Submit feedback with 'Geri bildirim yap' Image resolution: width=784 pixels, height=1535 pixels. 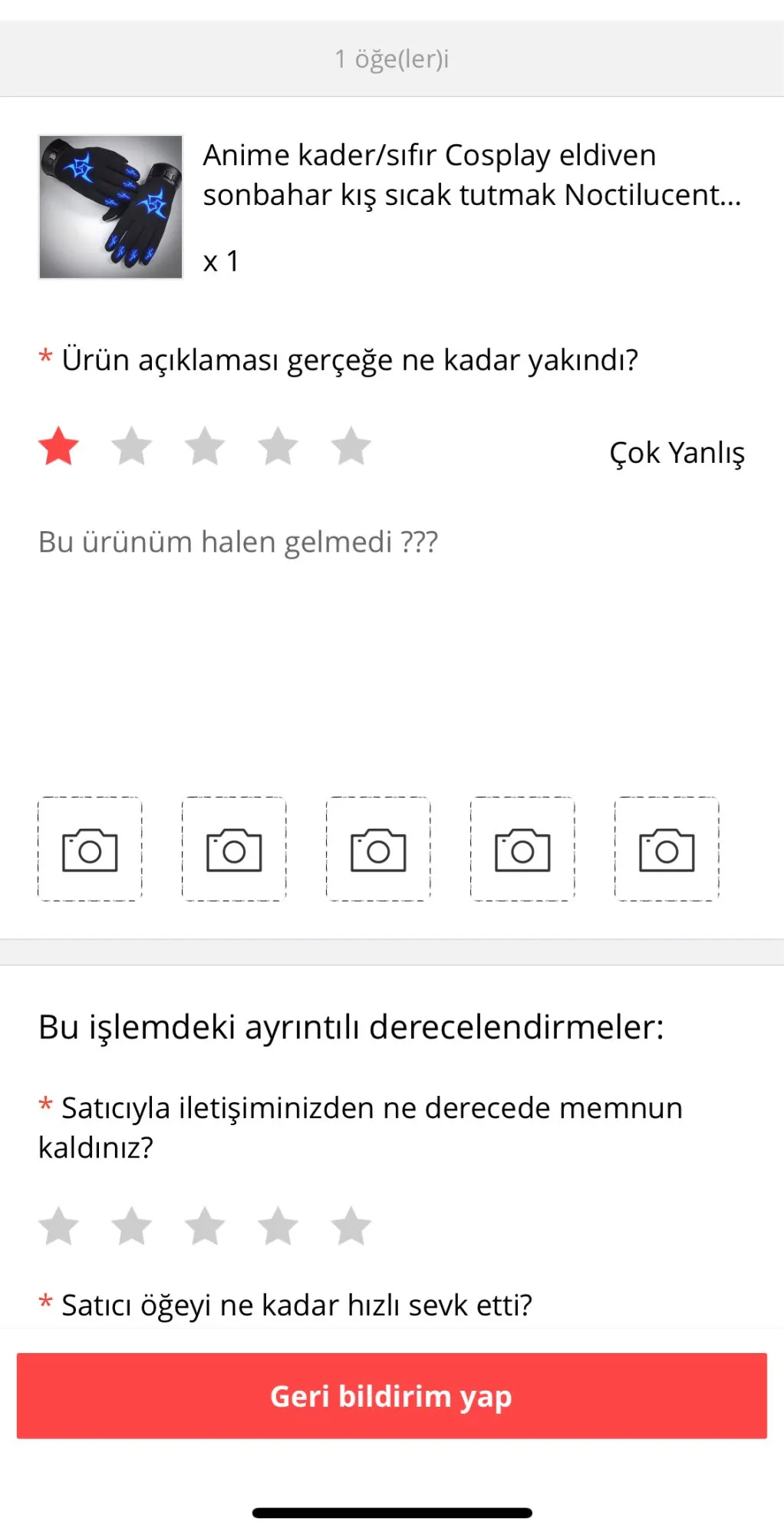tap(391, 1396)
